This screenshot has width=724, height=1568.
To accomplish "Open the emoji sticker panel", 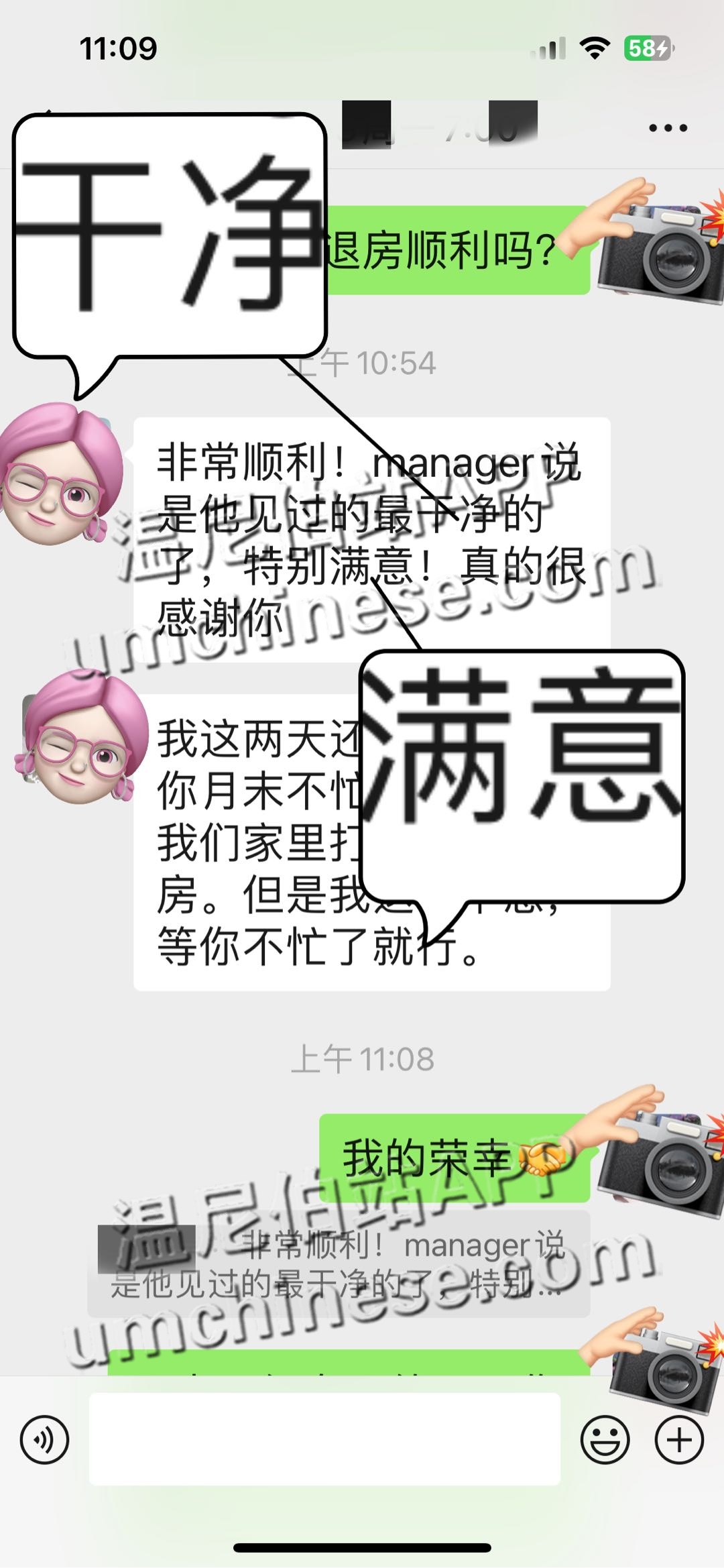I will tap(605, 1440).
